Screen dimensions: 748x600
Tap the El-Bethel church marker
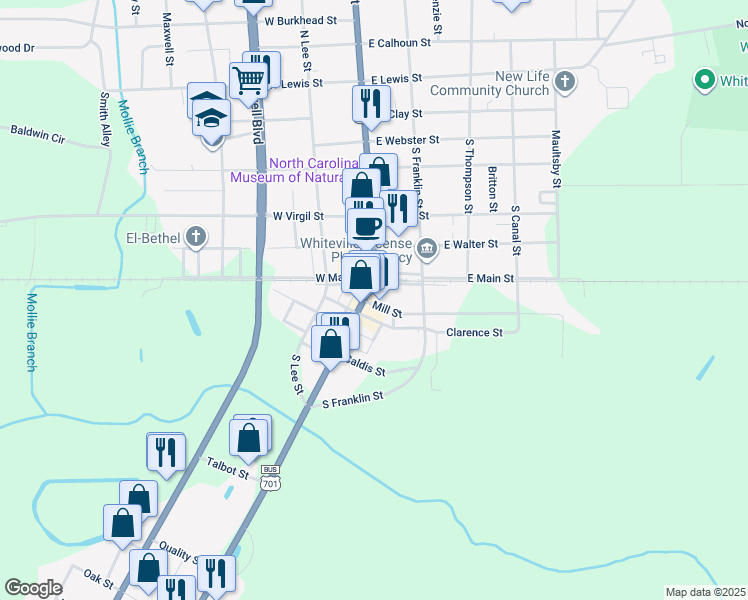[197, 238]
